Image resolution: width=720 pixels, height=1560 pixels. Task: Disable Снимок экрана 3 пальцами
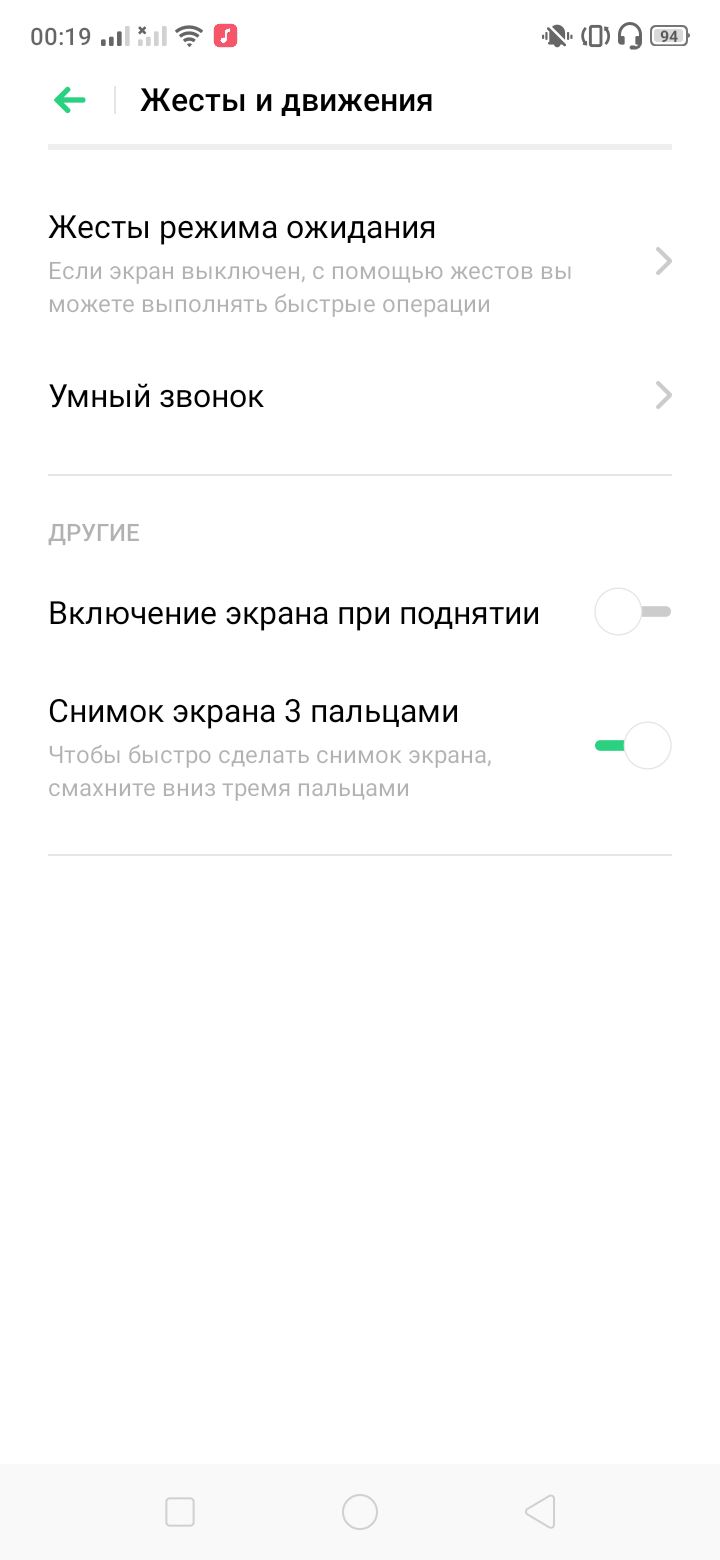(x=632, y=746)
